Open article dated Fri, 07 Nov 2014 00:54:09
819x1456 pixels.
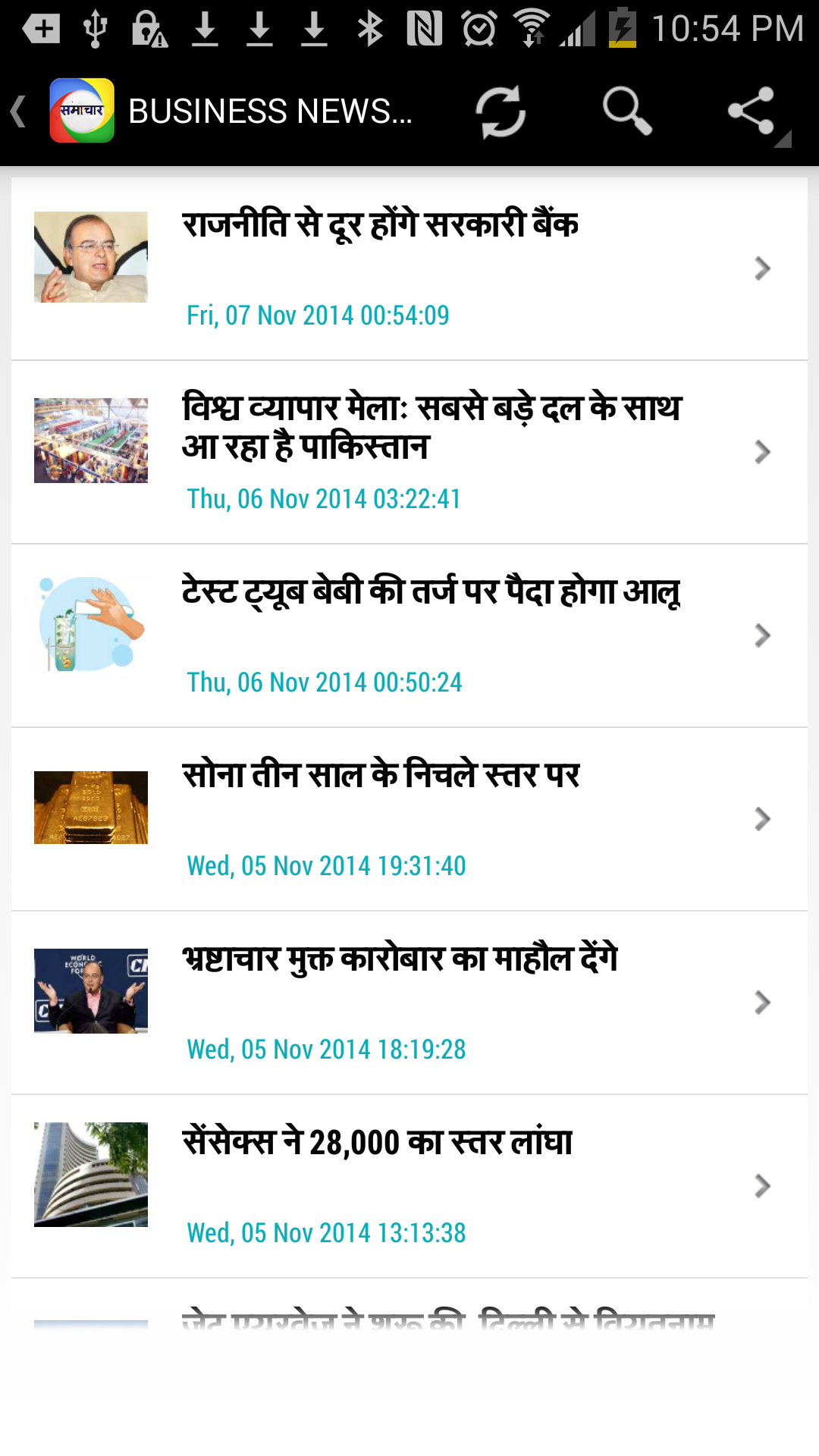pos(409,268)
